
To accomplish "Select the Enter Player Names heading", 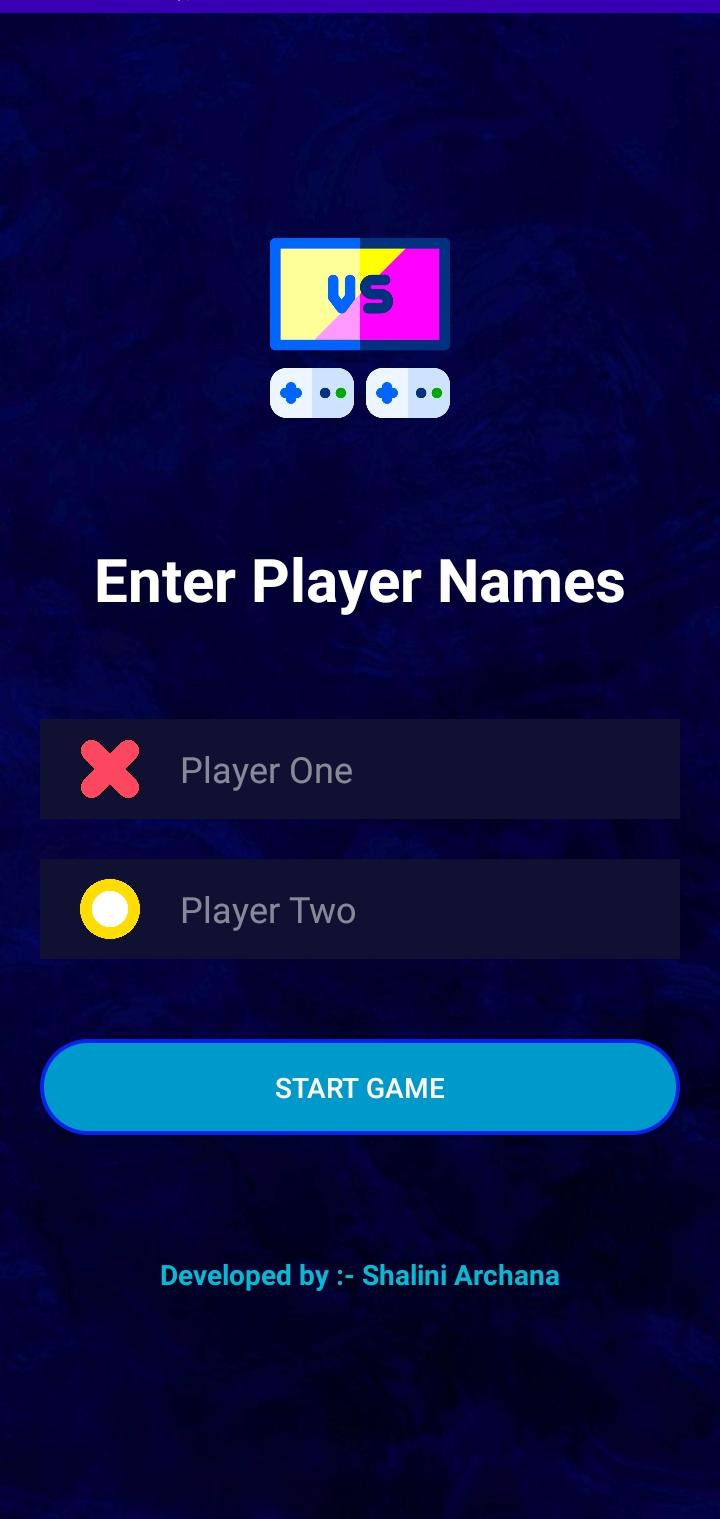I will [x=360, y=581].
